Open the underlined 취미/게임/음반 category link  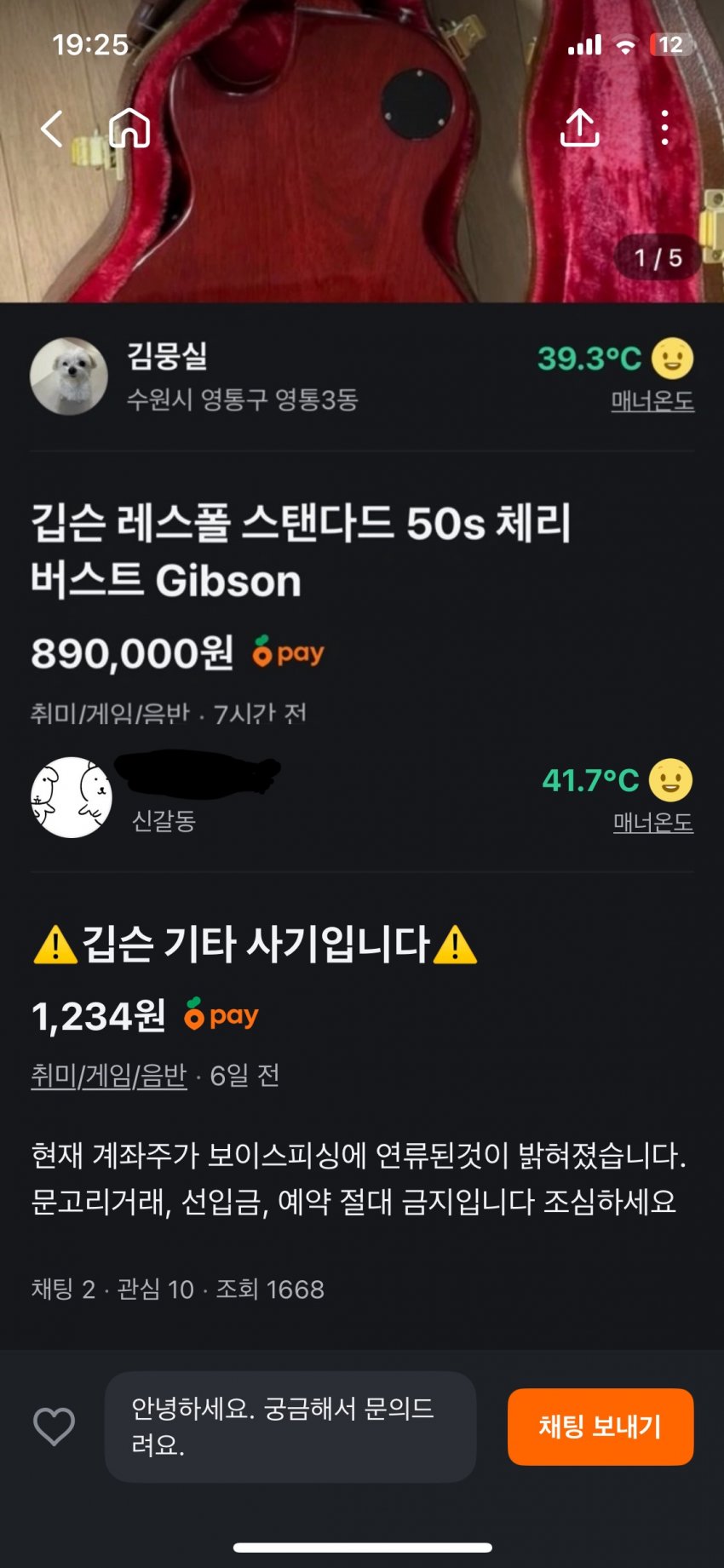point(108,1076)
